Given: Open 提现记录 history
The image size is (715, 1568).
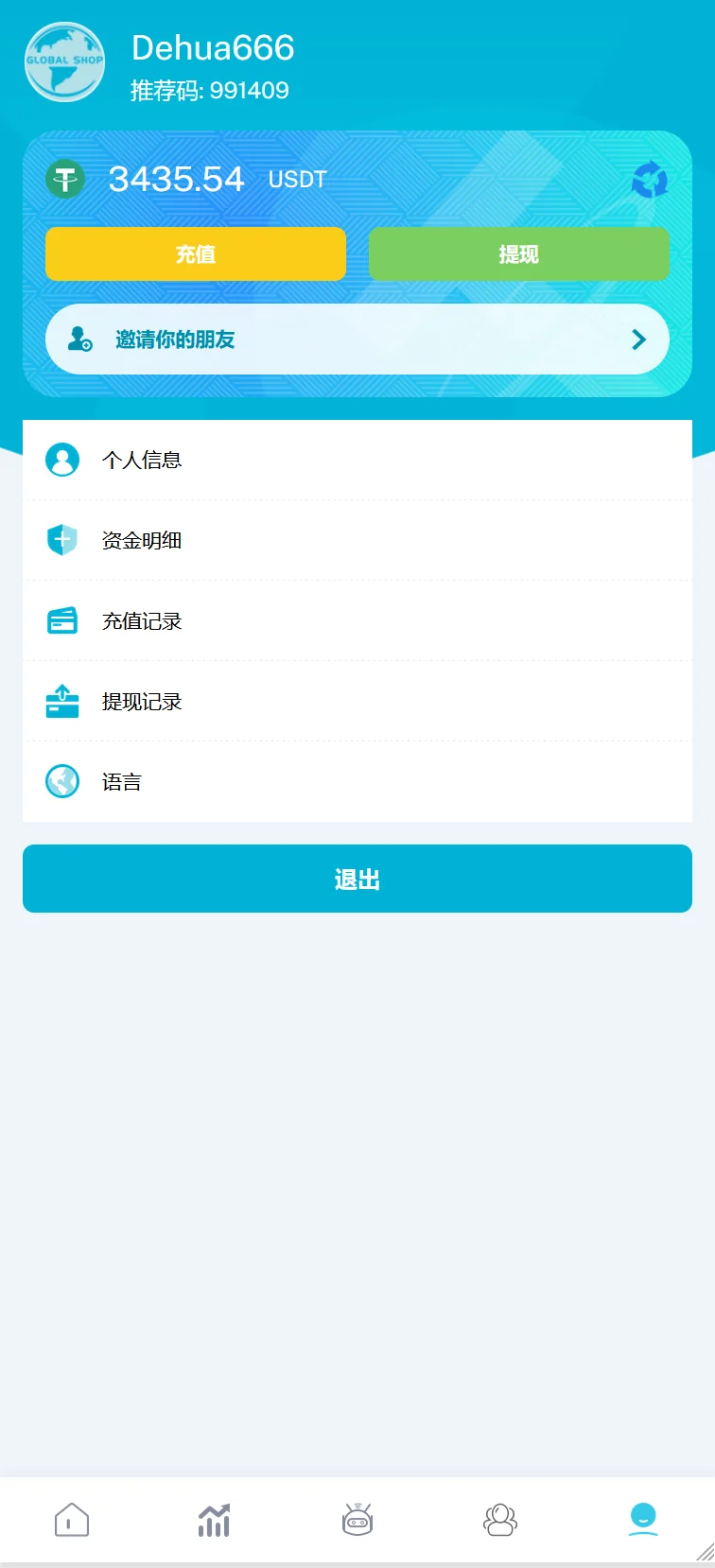Looking at the screenshot, I should (x=357, y=702).
